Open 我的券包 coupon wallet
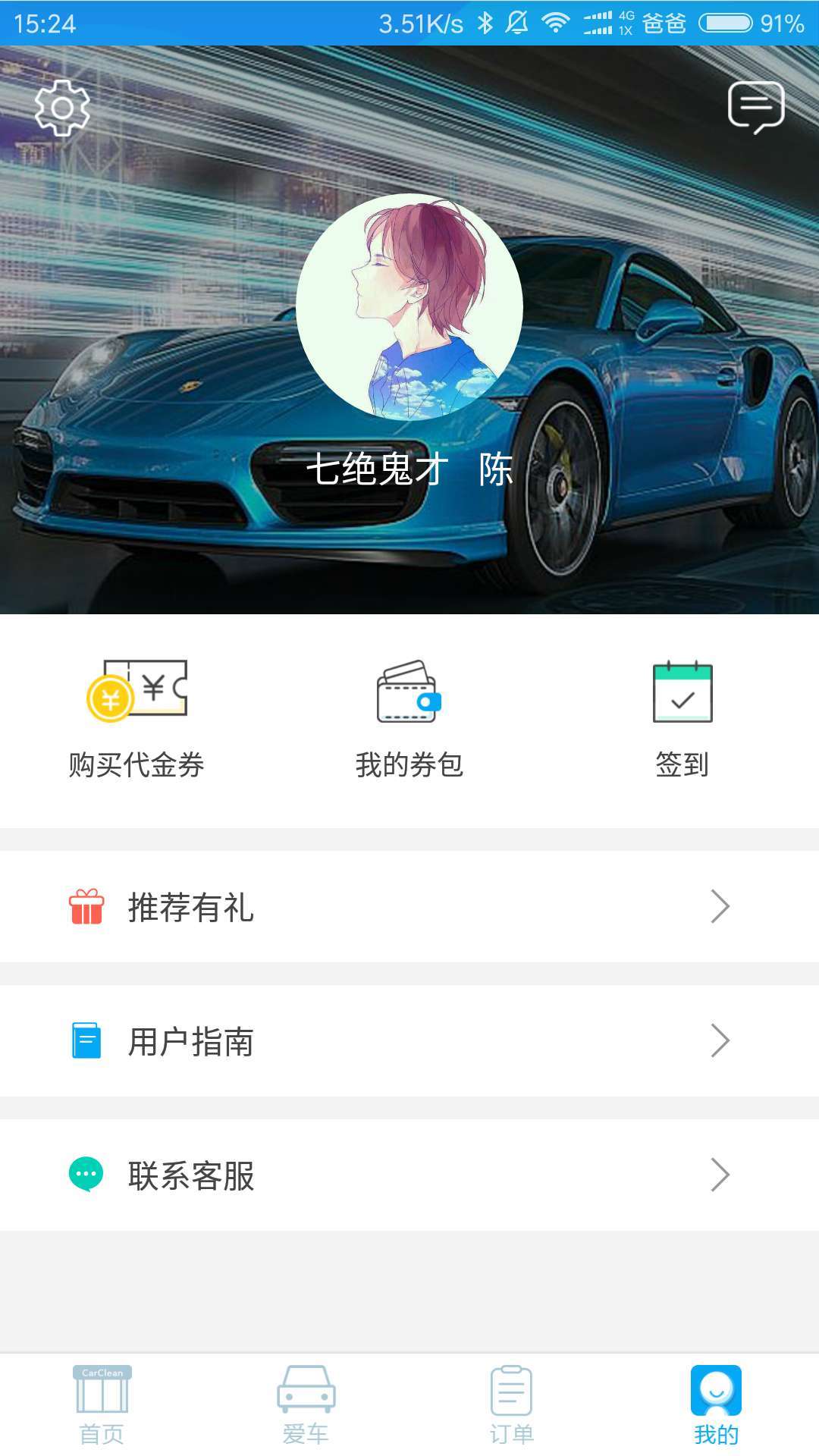 tap(409, 719)
